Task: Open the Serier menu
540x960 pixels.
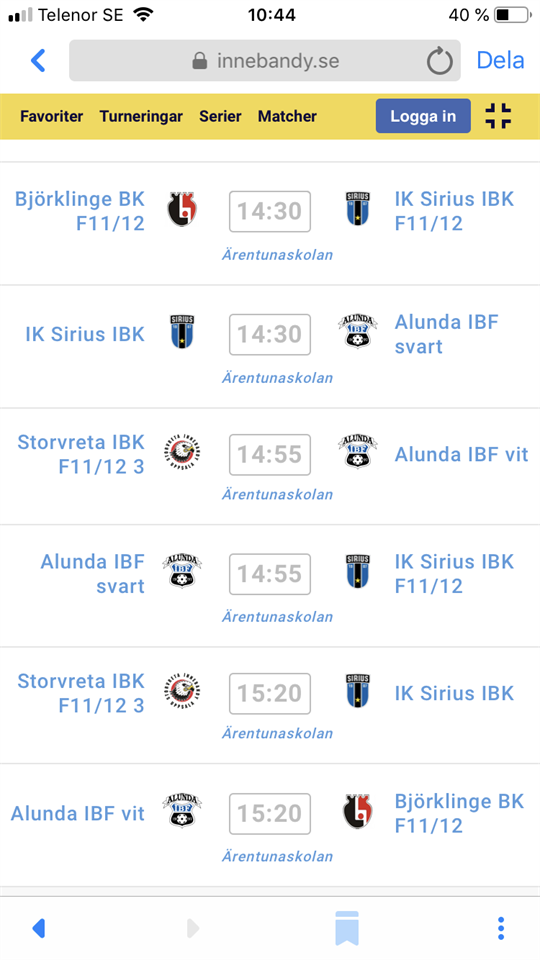Action: tap(220, 116)
